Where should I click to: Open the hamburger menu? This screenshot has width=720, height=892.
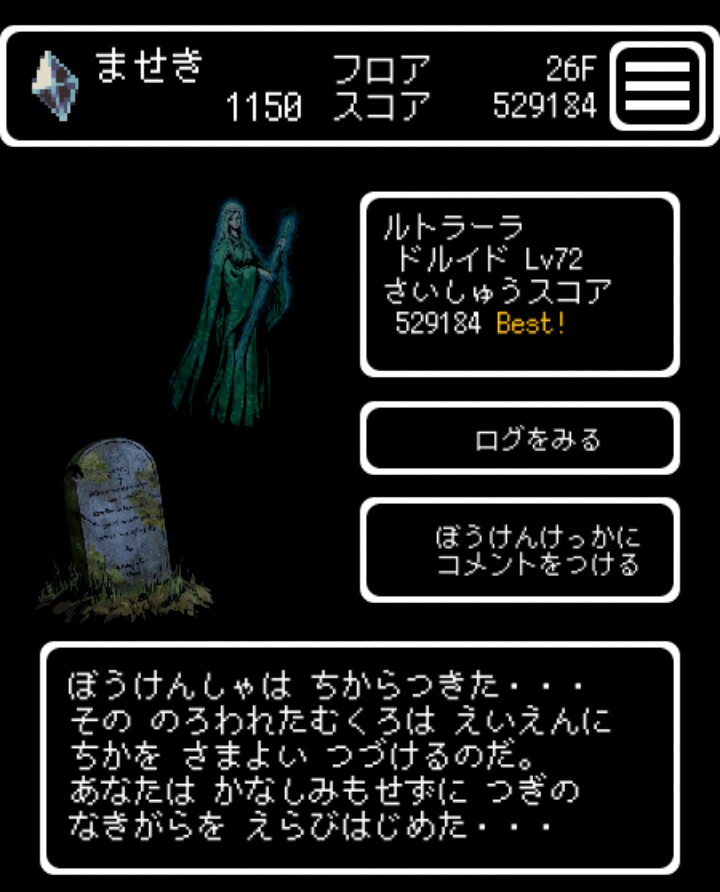657,85
